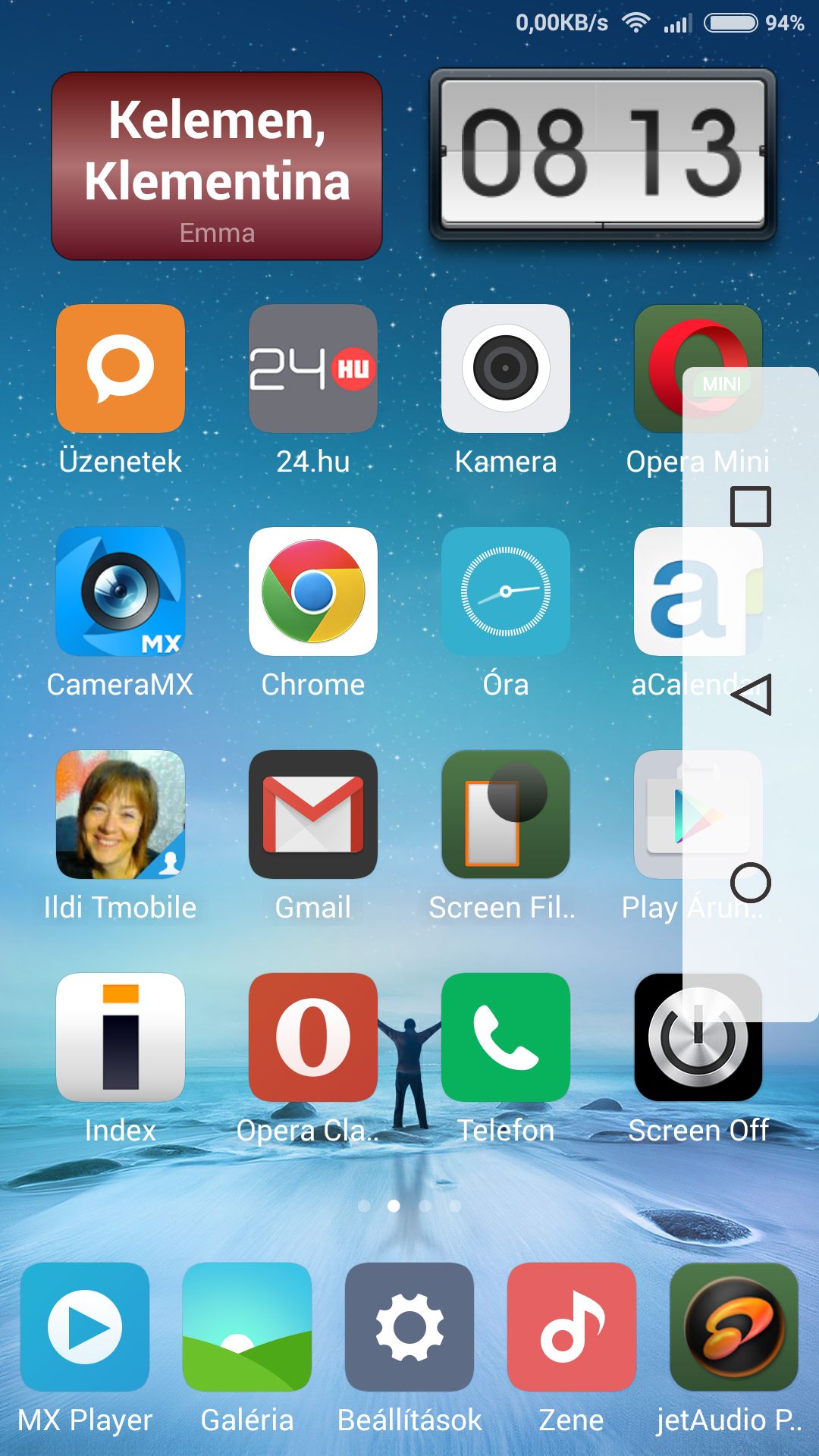Open Beállítások settings
This screenshot has width=819, height=1456.
tap(409, 1327)
